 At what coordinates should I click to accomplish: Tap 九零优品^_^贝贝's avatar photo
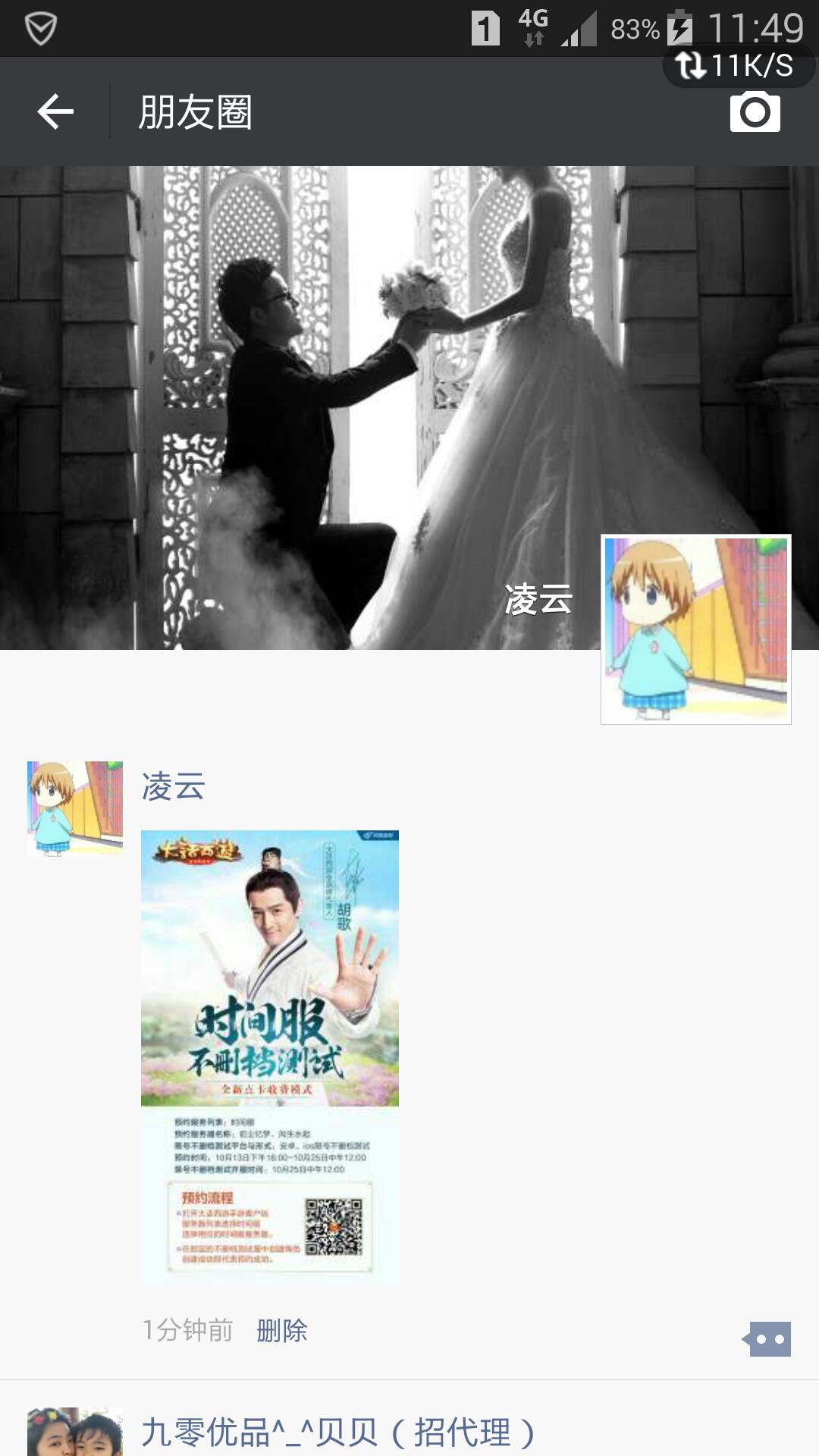(x=74, y=1433)
